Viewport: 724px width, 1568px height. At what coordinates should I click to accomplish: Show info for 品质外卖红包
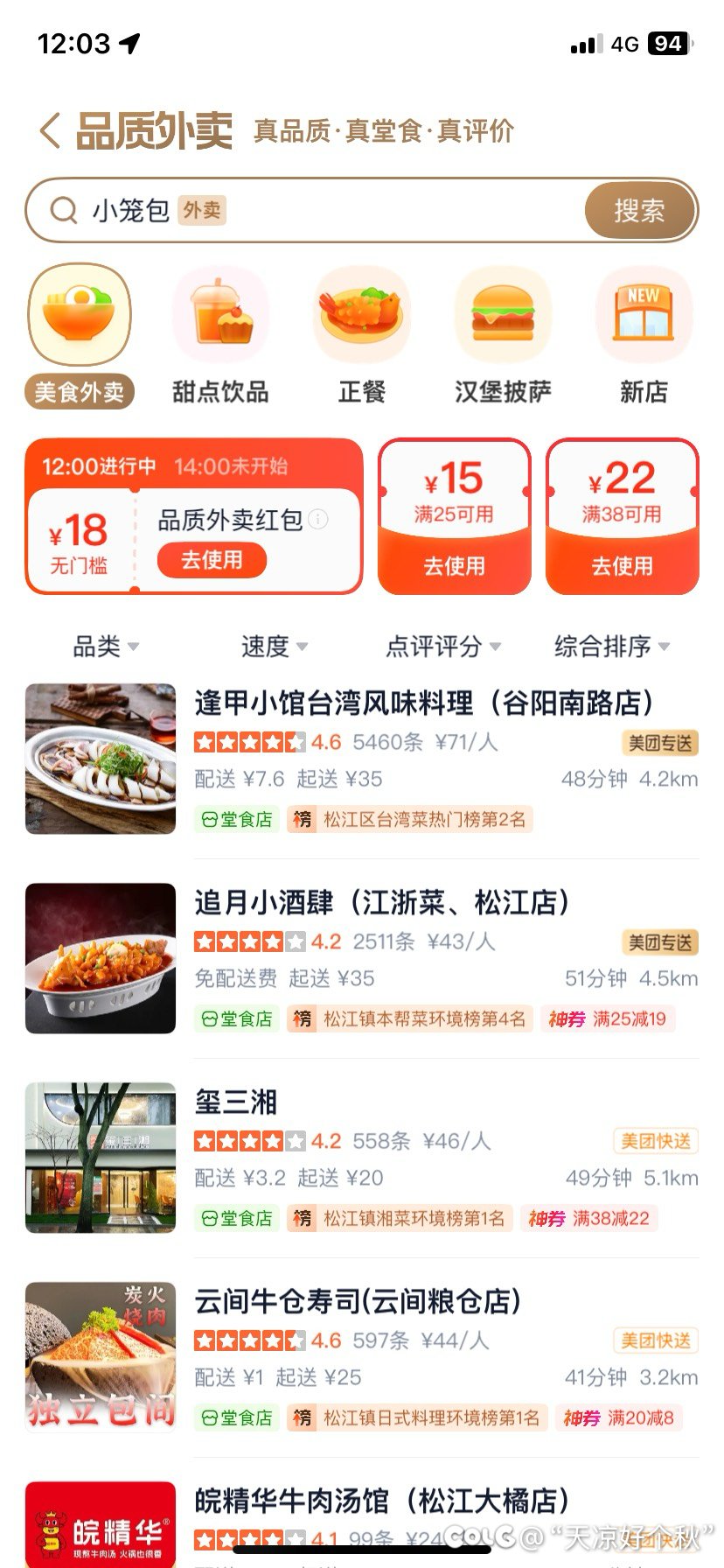pyautogui.click(x=319, y=520)
